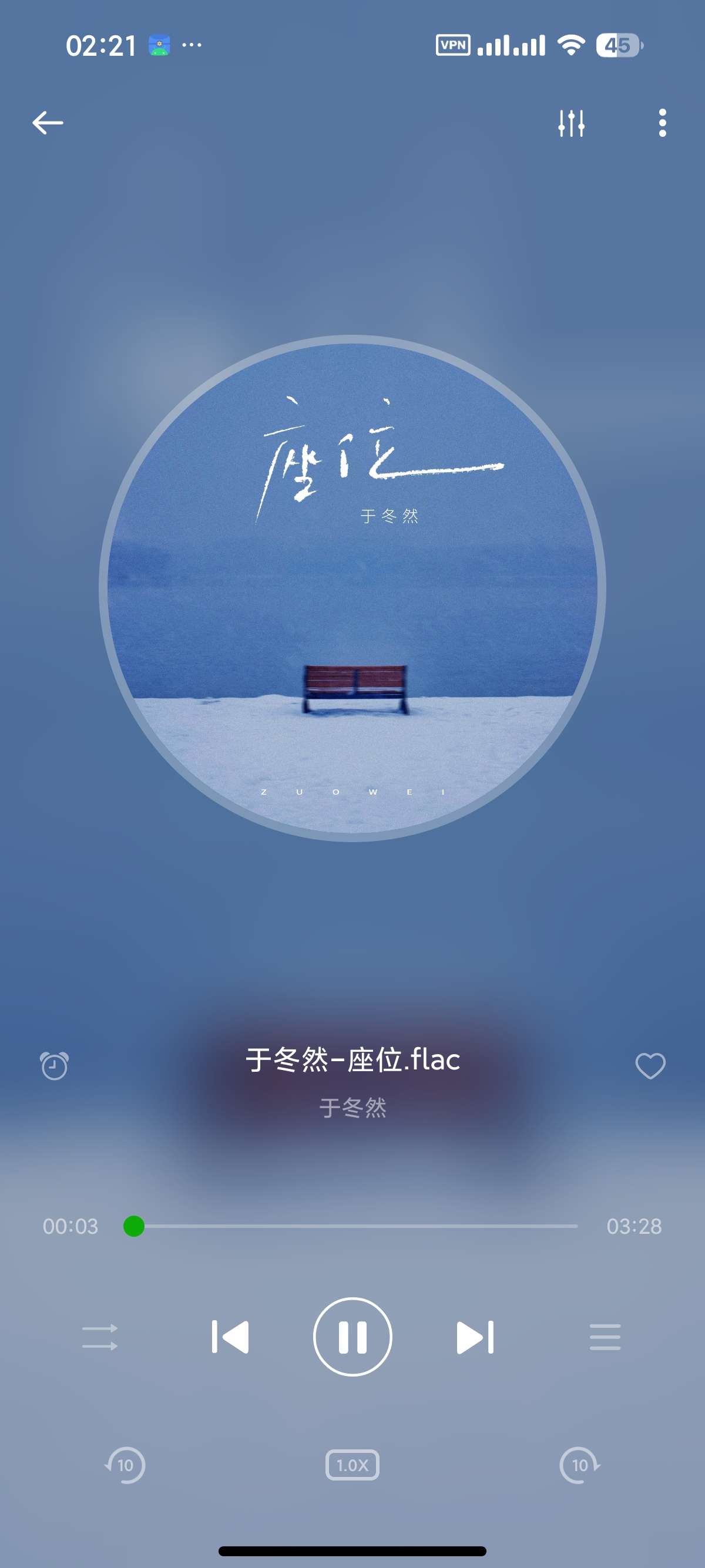Favorite the song with the heart icon

click(x=650, y=1065)
